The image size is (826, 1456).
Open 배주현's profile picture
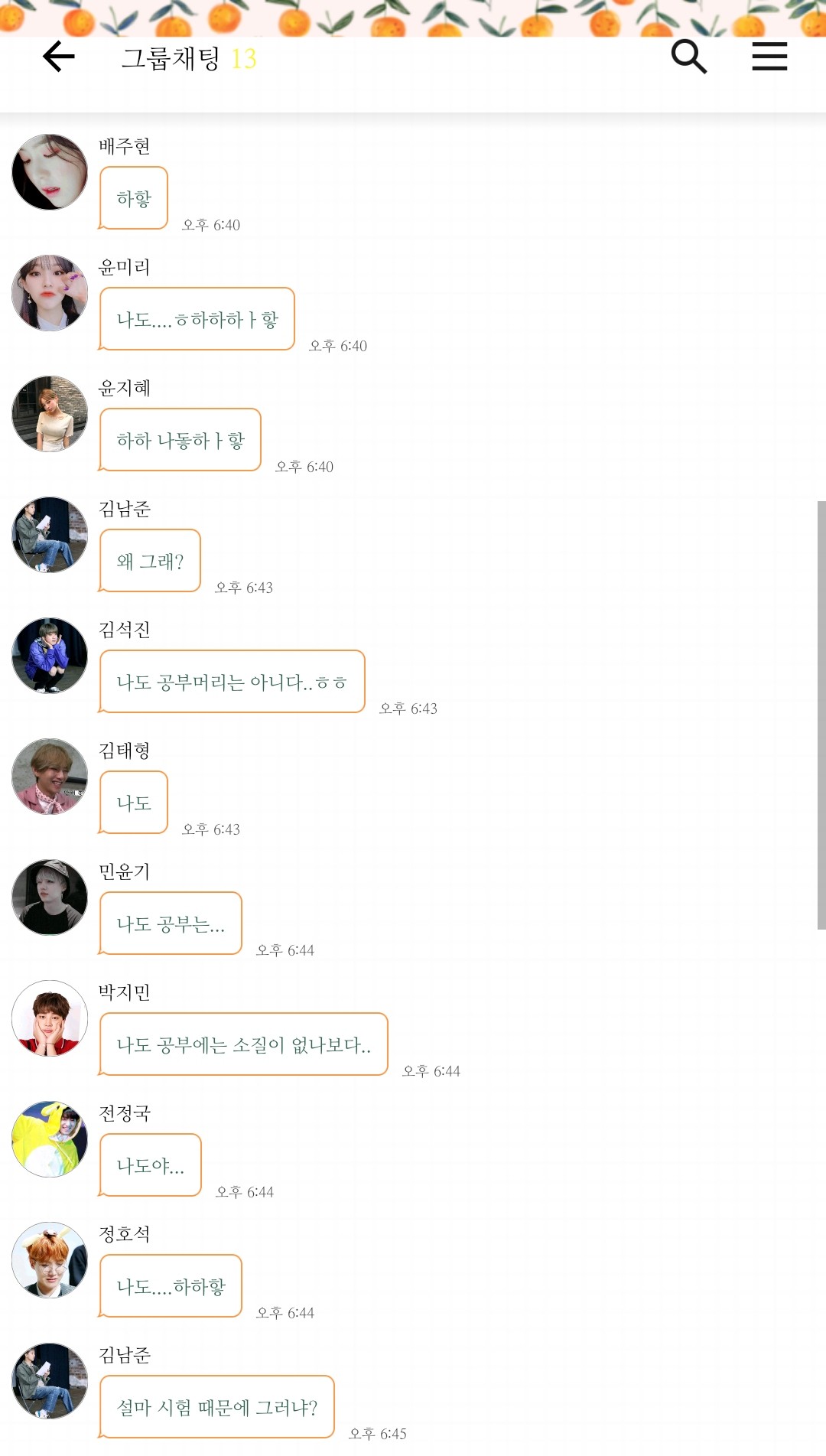pos(50,172)
